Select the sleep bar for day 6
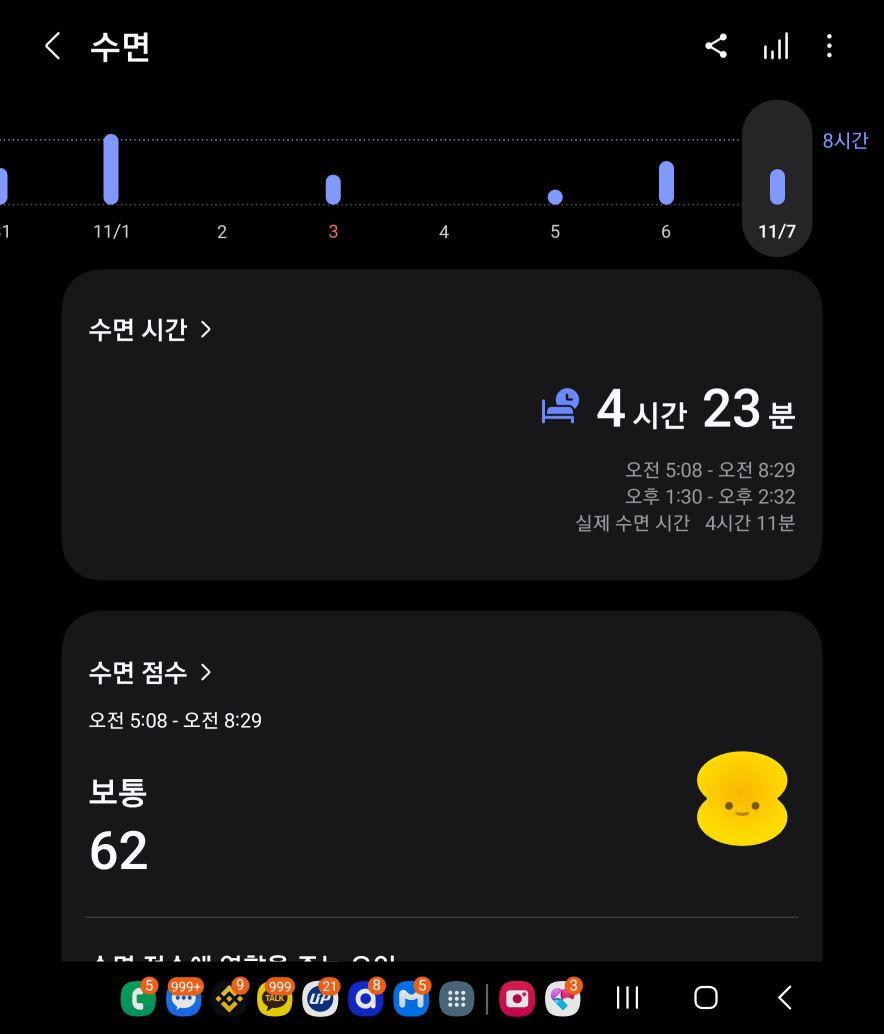Viewport: 884px width, 1034px height. (666, 183)
